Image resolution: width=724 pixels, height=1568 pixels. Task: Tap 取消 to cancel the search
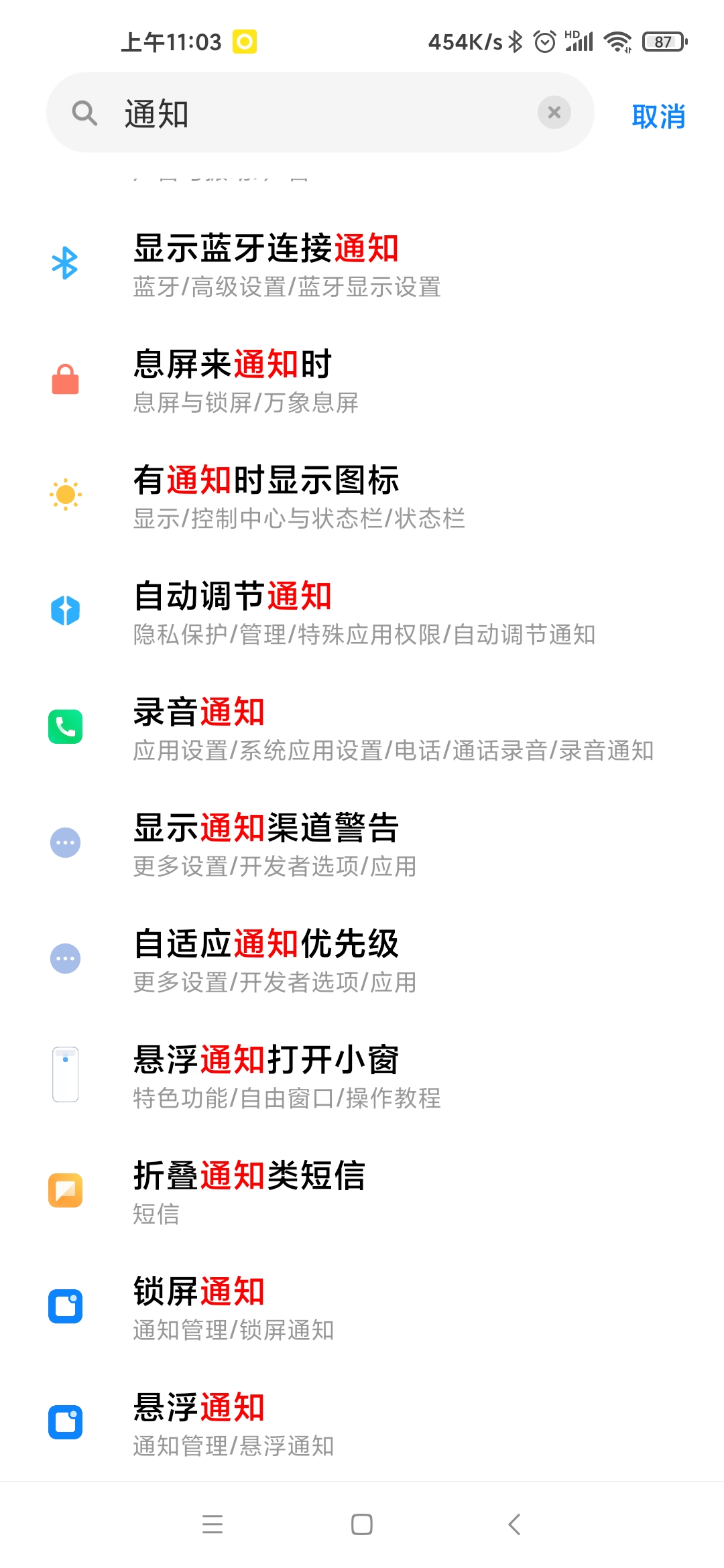tap(658, 117)
